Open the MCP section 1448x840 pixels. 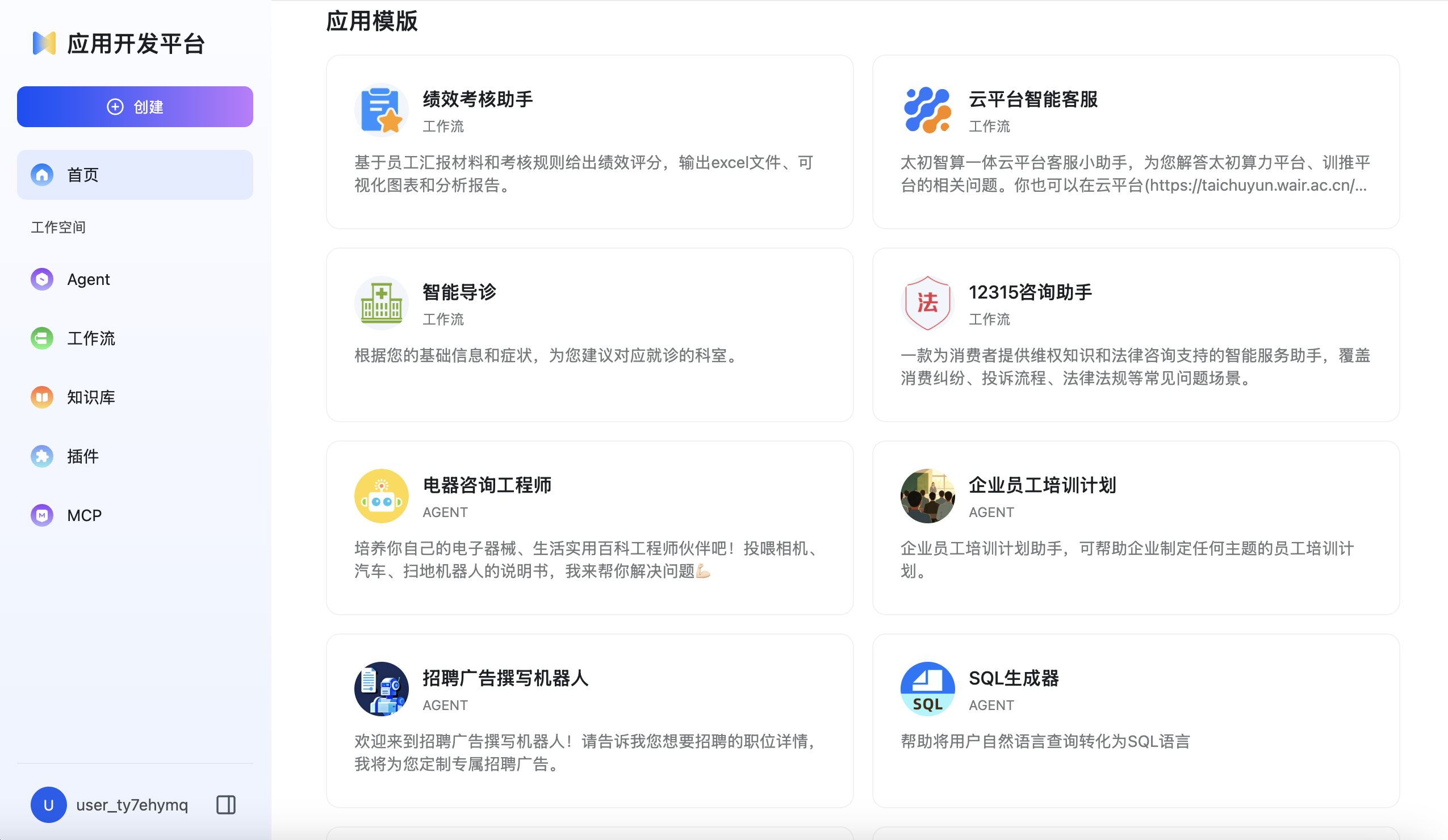pyautogui.click(x=84, y=515)
